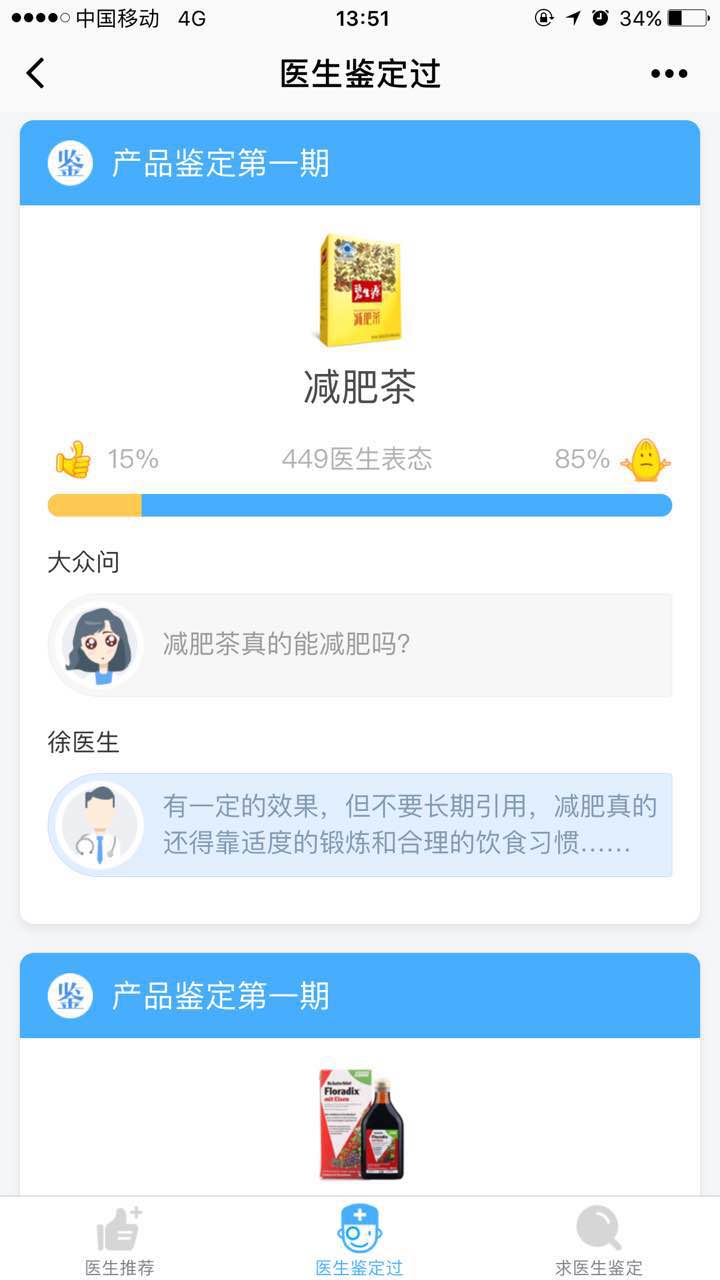Tap the frowning face icon beside 85%
Screen dimensions: 720x1280
[x=645, y=460]
